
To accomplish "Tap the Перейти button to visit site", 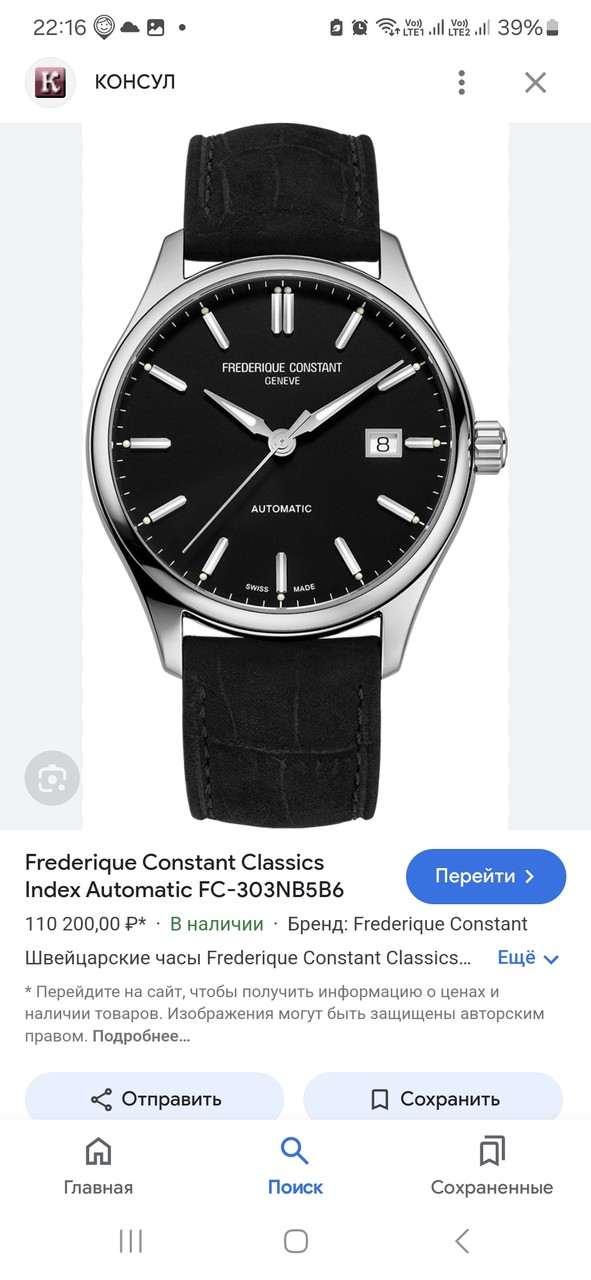I will pos(486,876).
